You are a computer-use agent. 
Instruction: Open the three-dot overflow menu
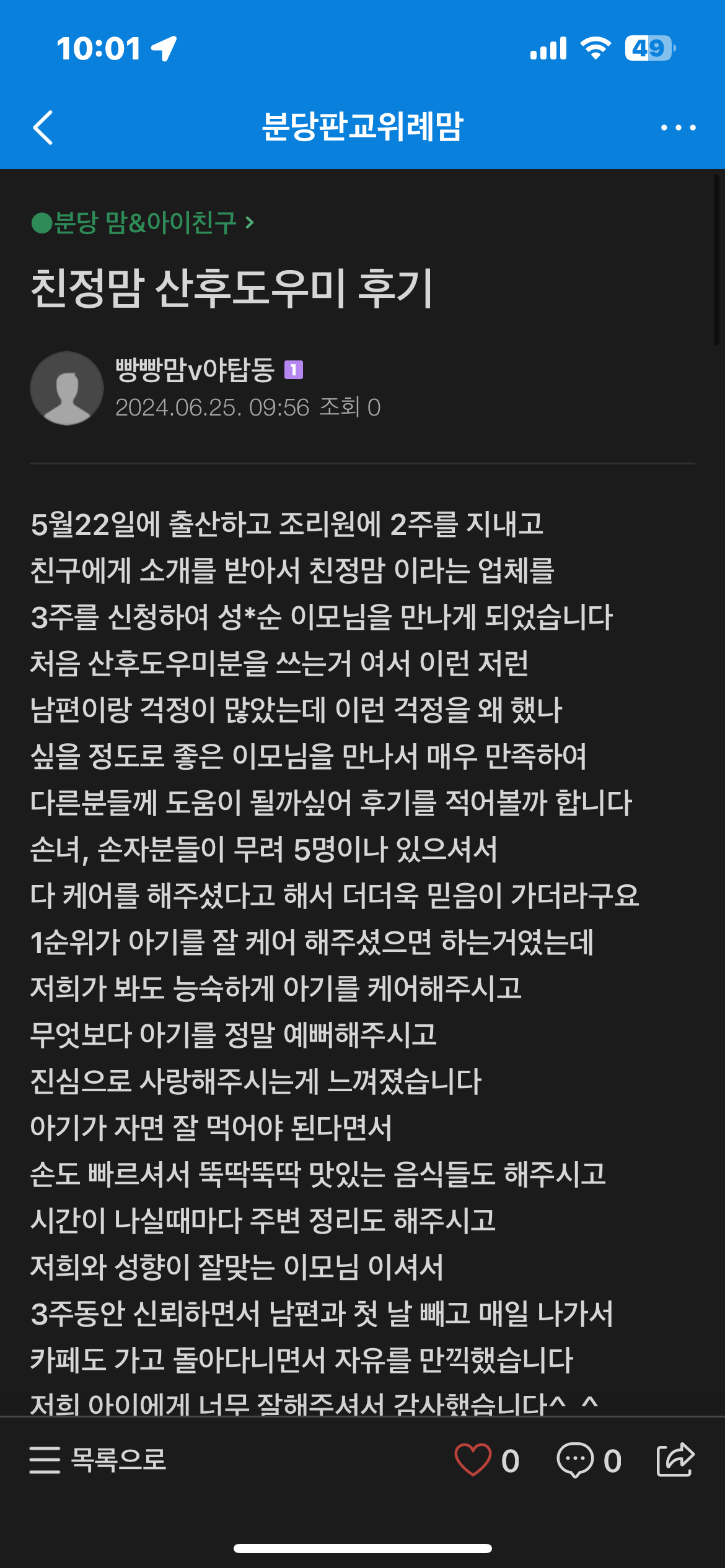tap(678, 128)
